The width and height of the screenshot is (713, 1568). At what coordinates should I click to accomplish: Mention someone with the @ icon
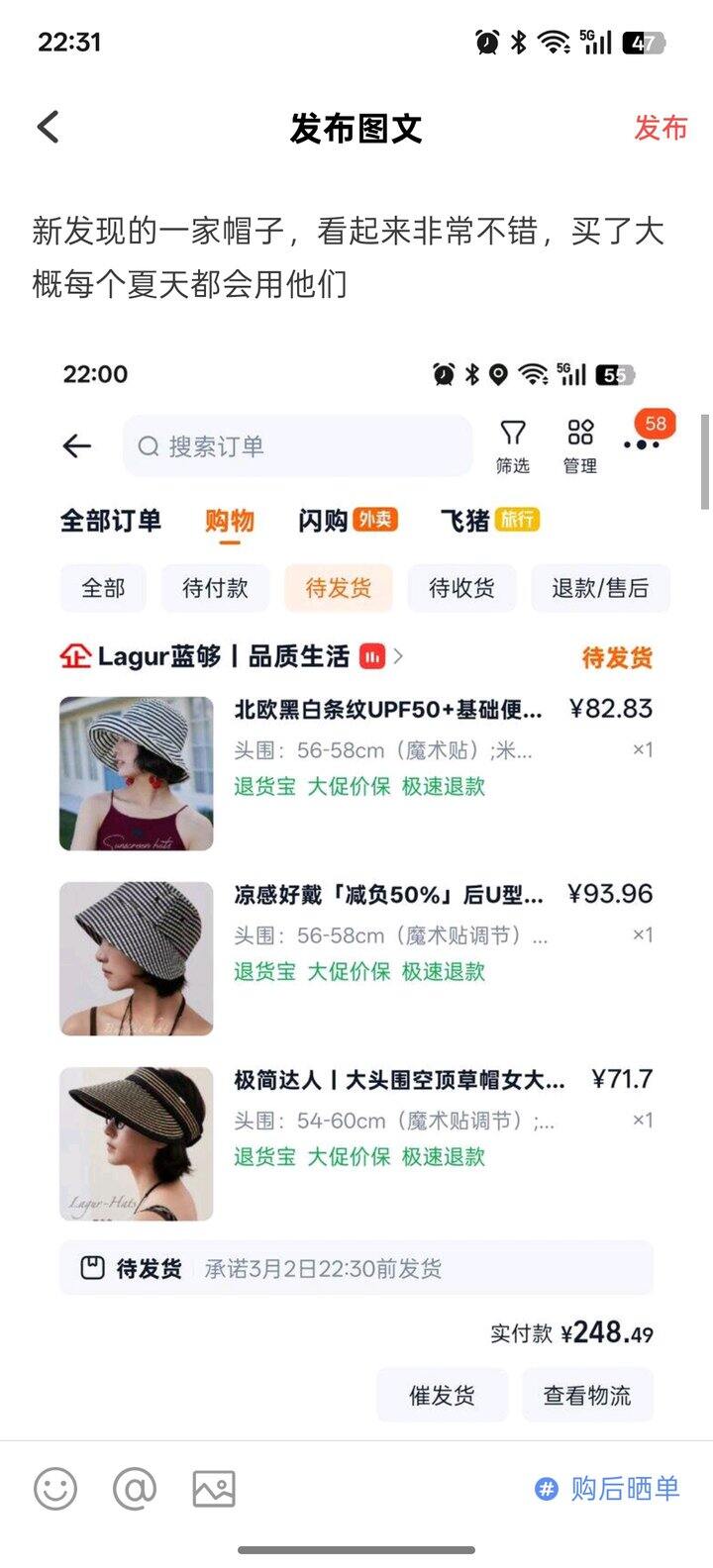pos(135,1488)
